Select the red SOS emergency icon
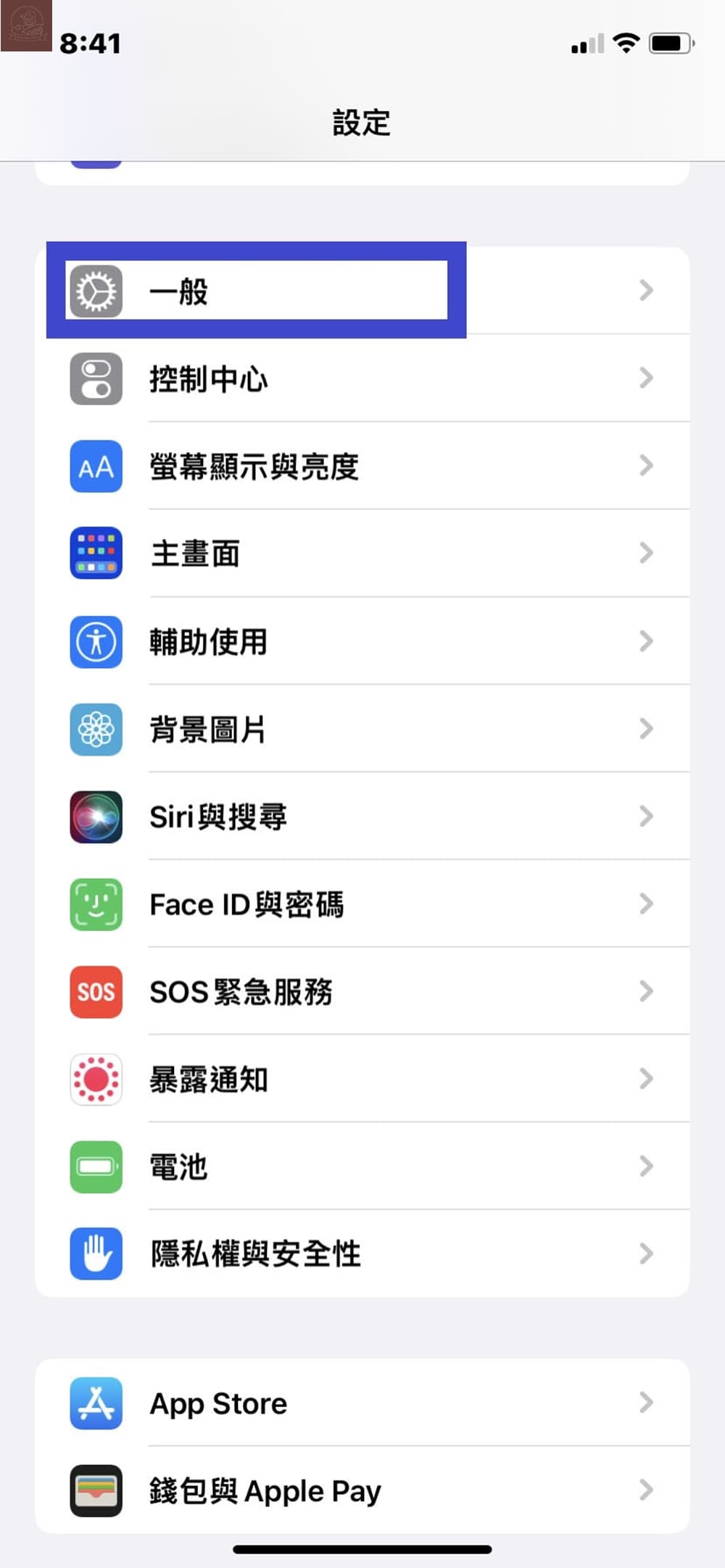This screenshot has width=725, height=1568. pos(95,993)
